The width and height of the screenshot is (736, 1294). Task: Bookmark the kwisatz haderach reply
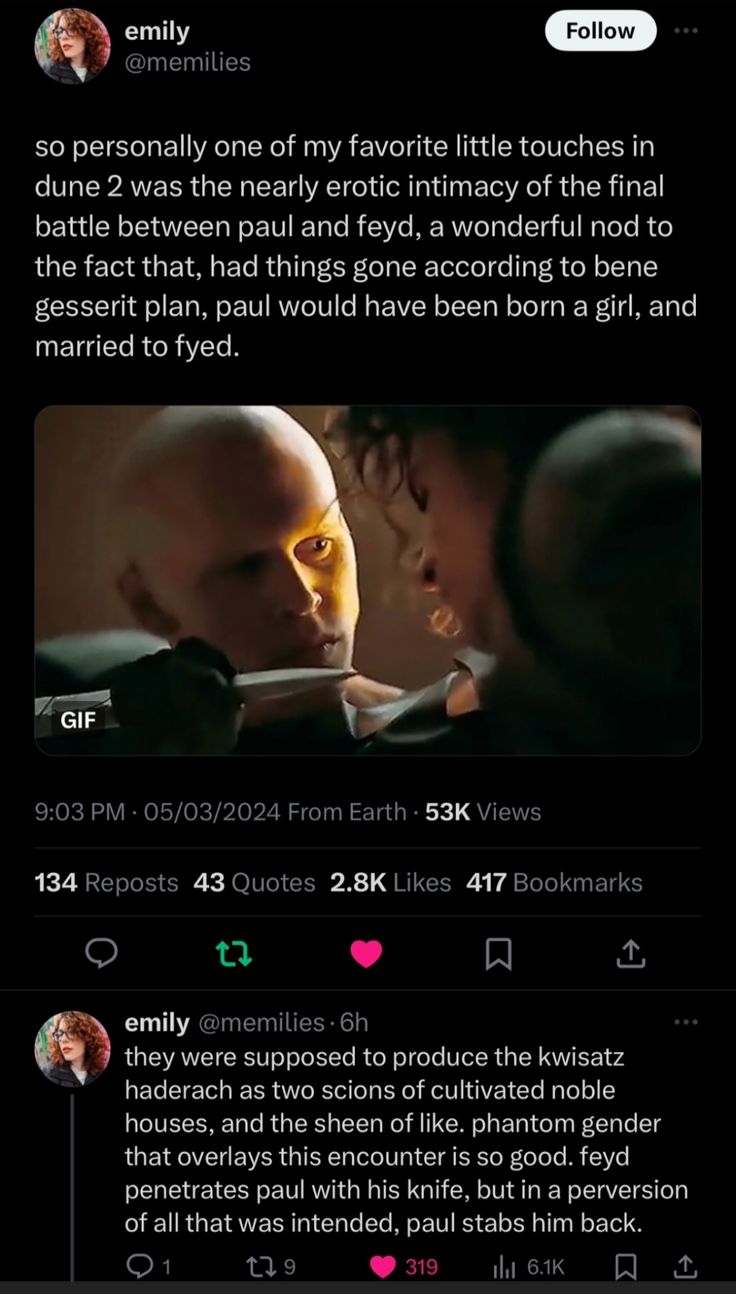(x=624, y=1267)
